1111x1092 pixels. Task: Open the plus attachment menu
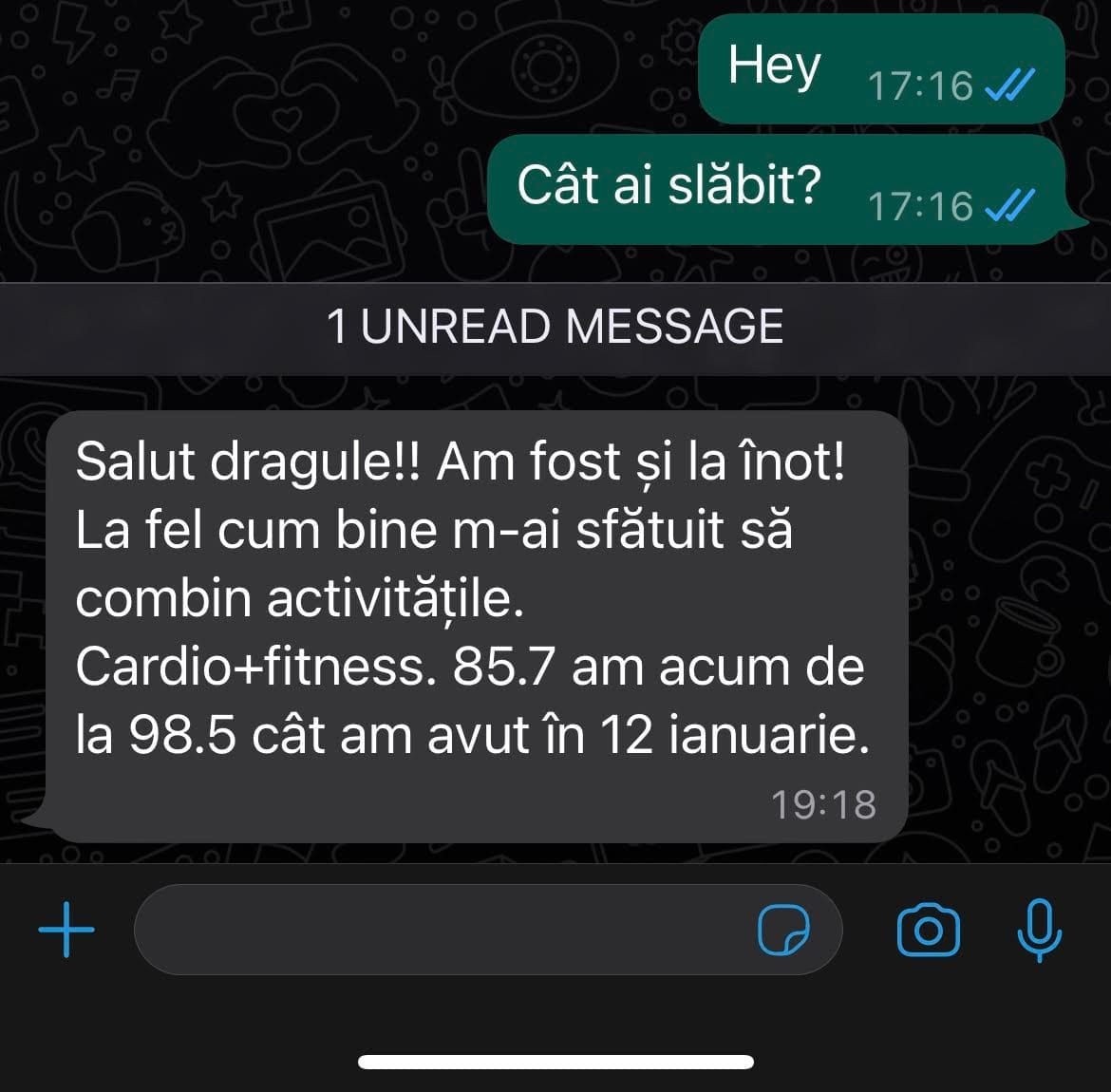pos(66,929)
